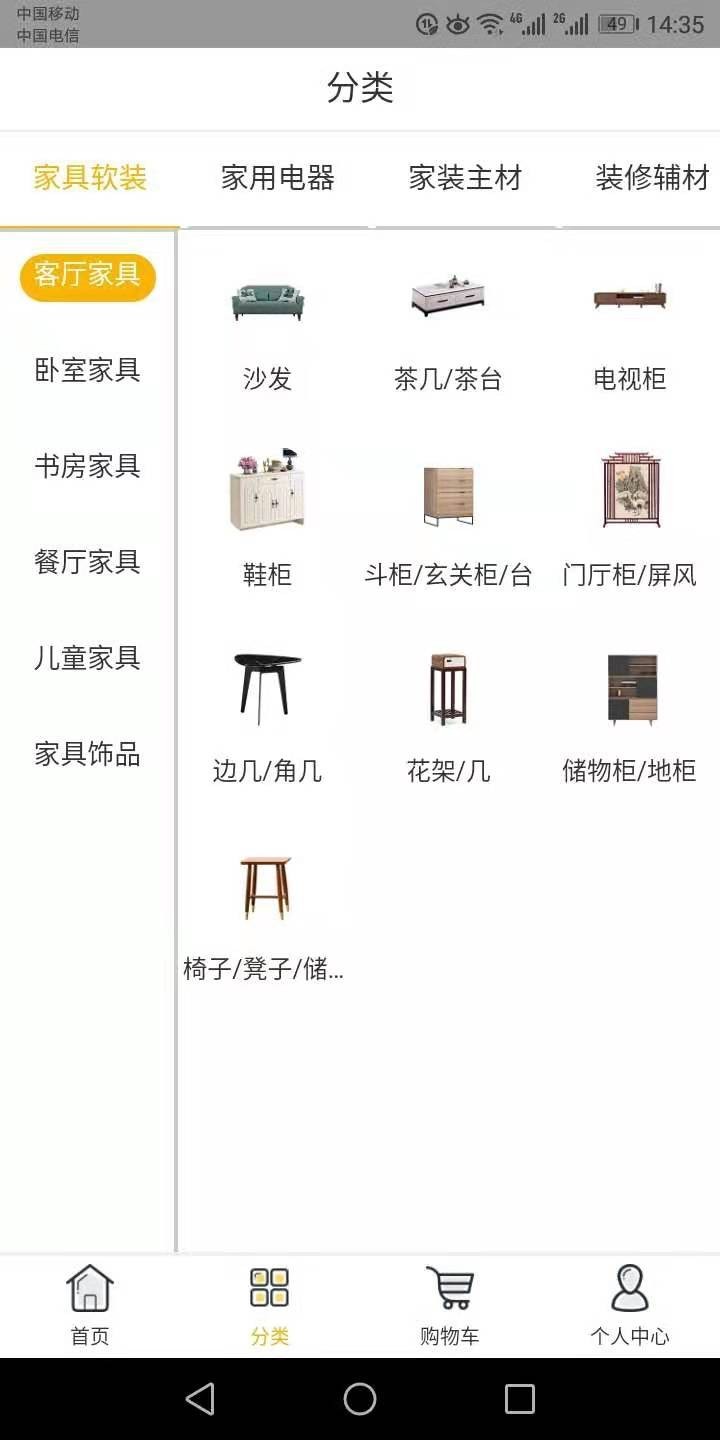Open the 鞋柜 shoe cabinet category image

click(x=266, y=490)
